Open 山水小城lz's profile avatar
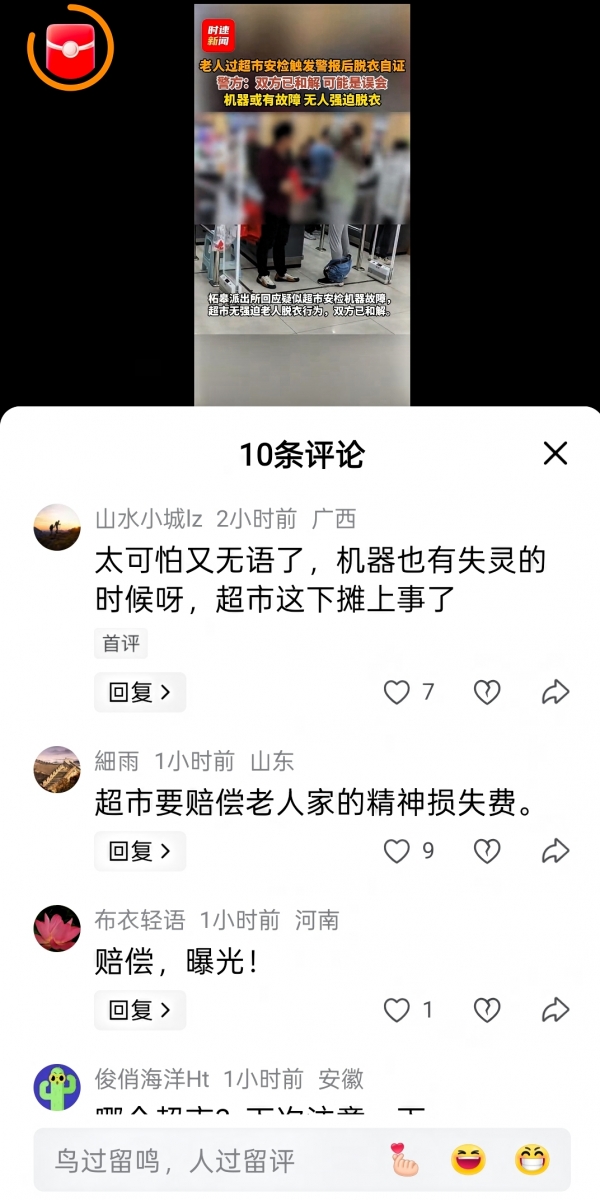600x1200 pixels. [x=57, y=527]
